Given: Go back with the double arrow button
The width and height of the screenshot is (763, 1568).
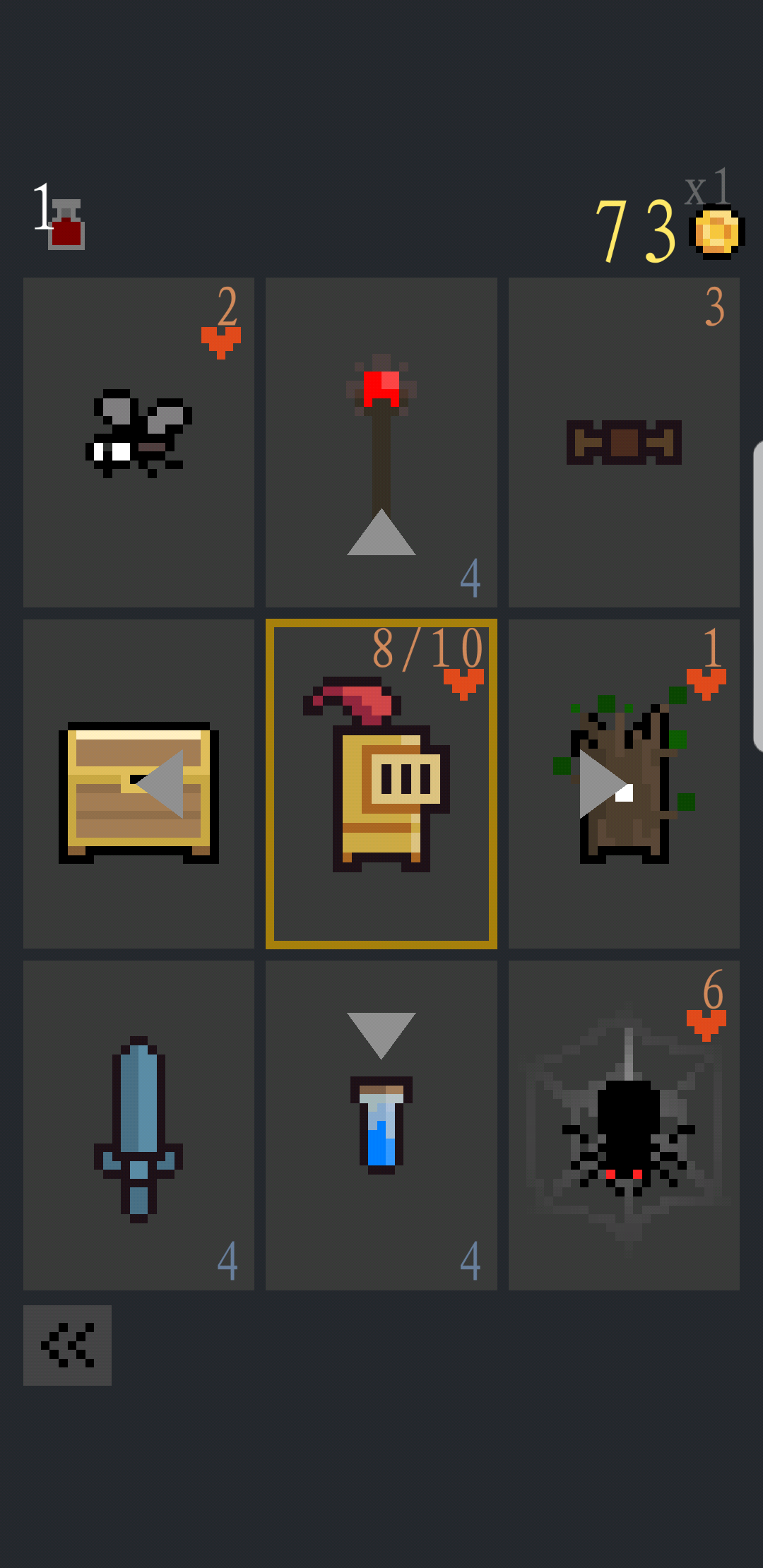Looking at the screenshot, I should pos(67,1345).
